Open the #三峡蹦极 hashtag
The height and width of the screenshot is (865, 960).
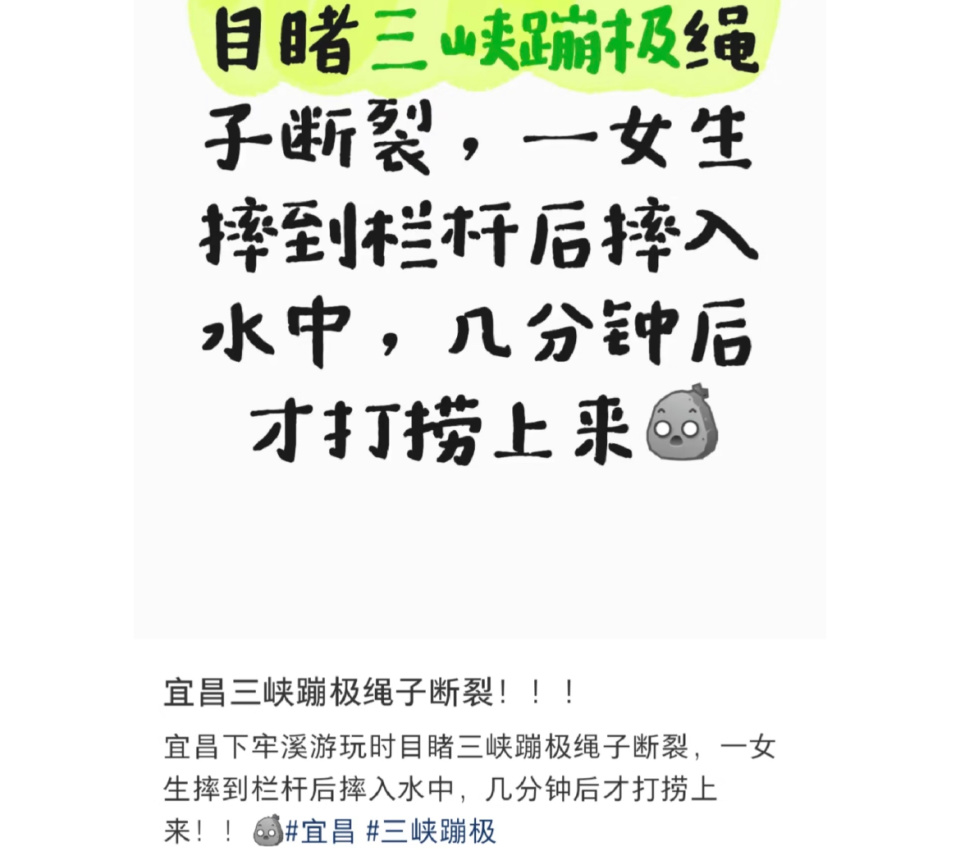(x=430, y=831)
